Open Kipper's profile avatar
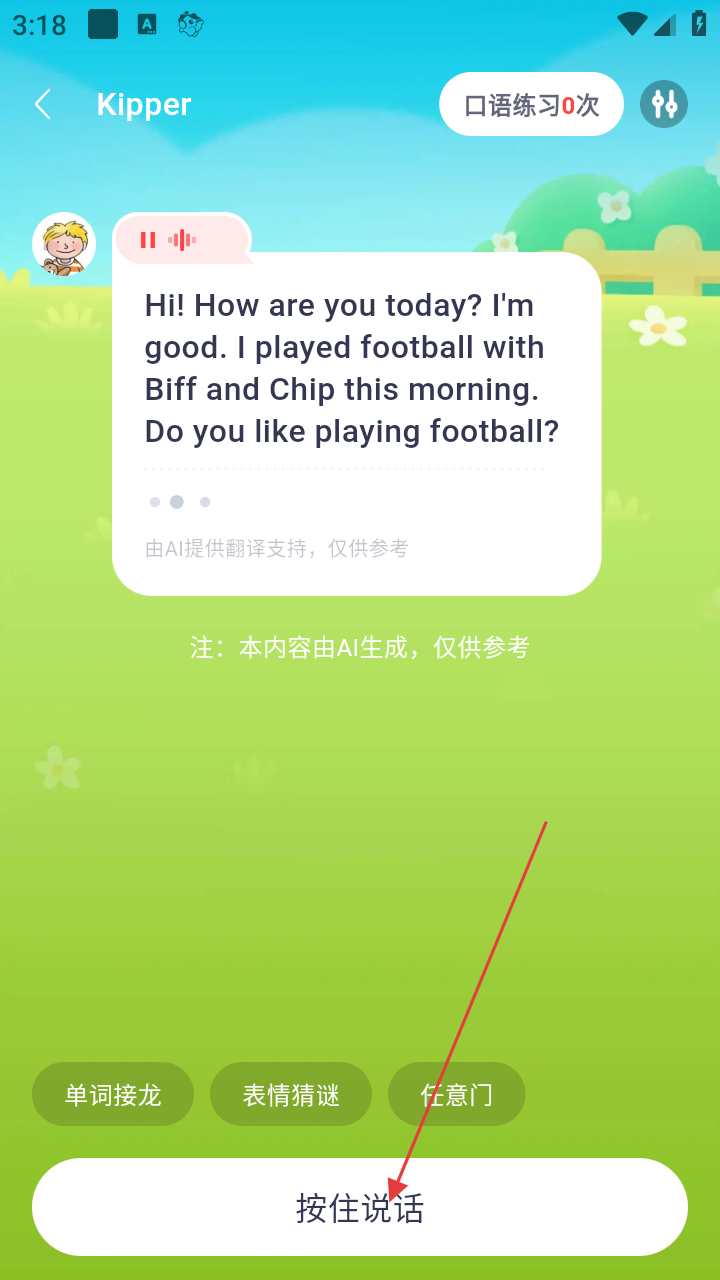720x1280 pixels. tap(64, 244)
